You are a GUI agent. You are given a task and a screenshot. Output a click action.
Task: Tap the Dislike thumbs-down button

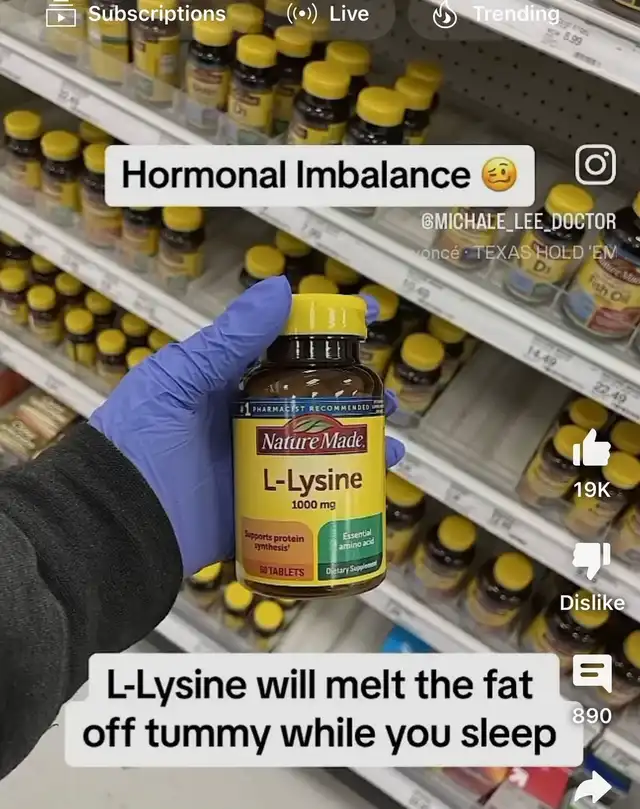[x=592, y=561]
